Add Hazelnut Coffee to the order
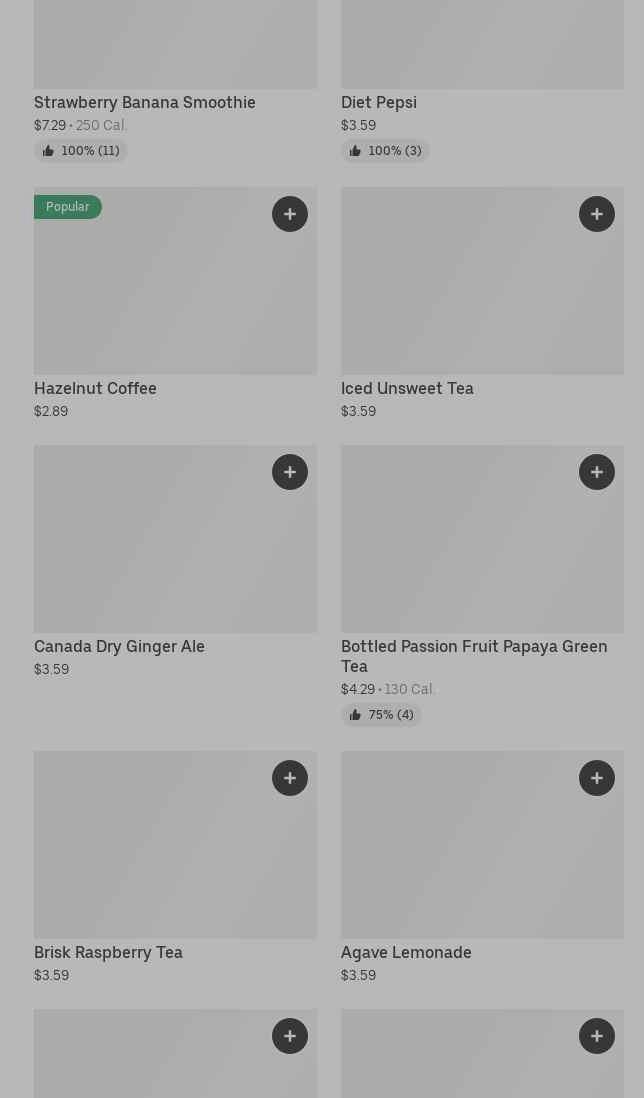This screenshot has width=644, height=1098. click(x=290, y=214)
